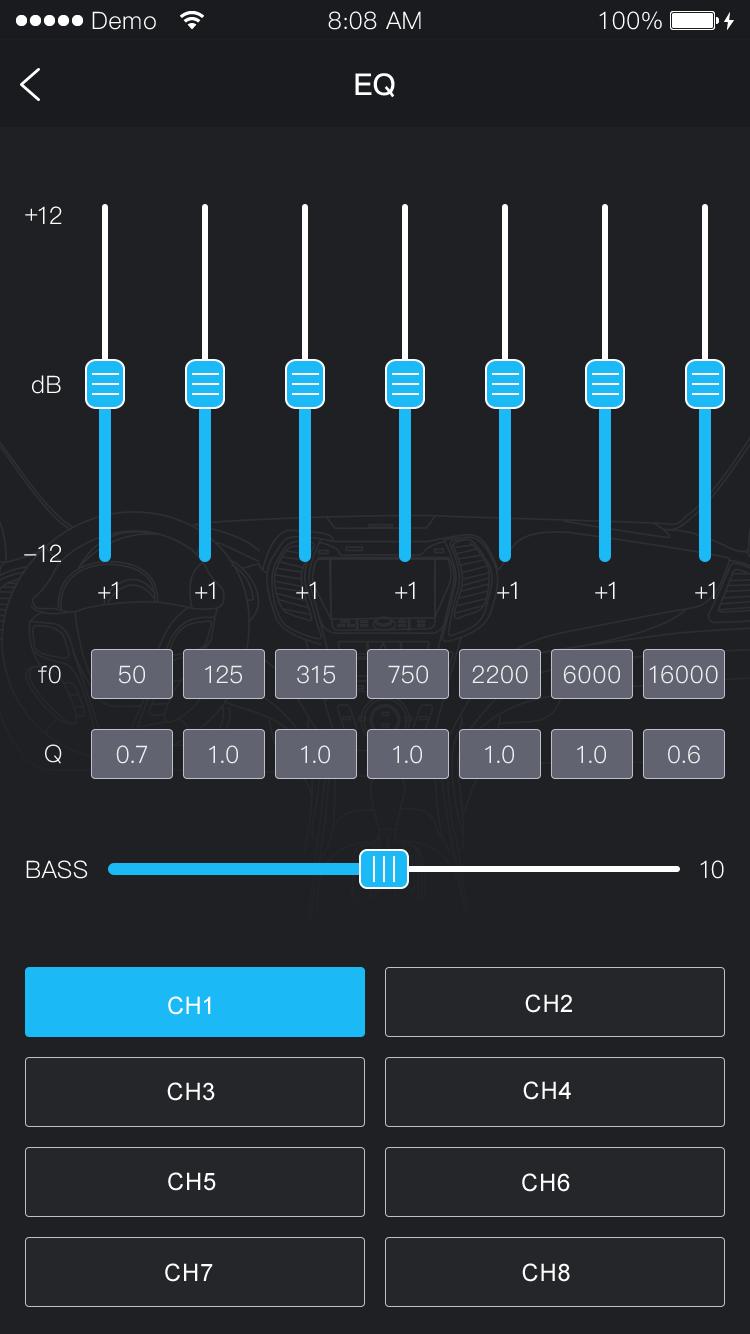This screenshot has height=1334, width=750.
Task: Edit the 750 frequency field
Action: click(x=408, y=674)
